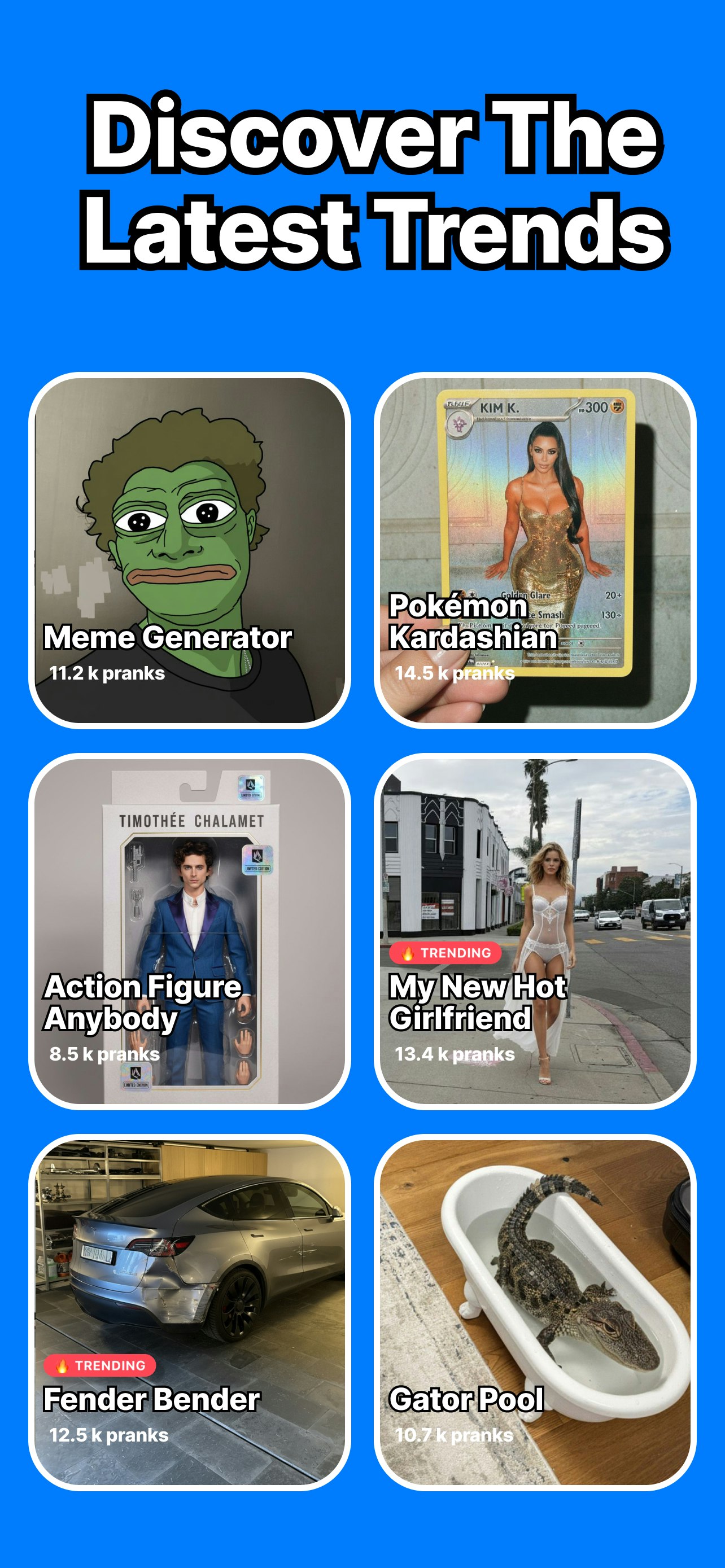
Task: Expand the Pokémon Kardashian prank list
Action: click(x=453, y=674)
